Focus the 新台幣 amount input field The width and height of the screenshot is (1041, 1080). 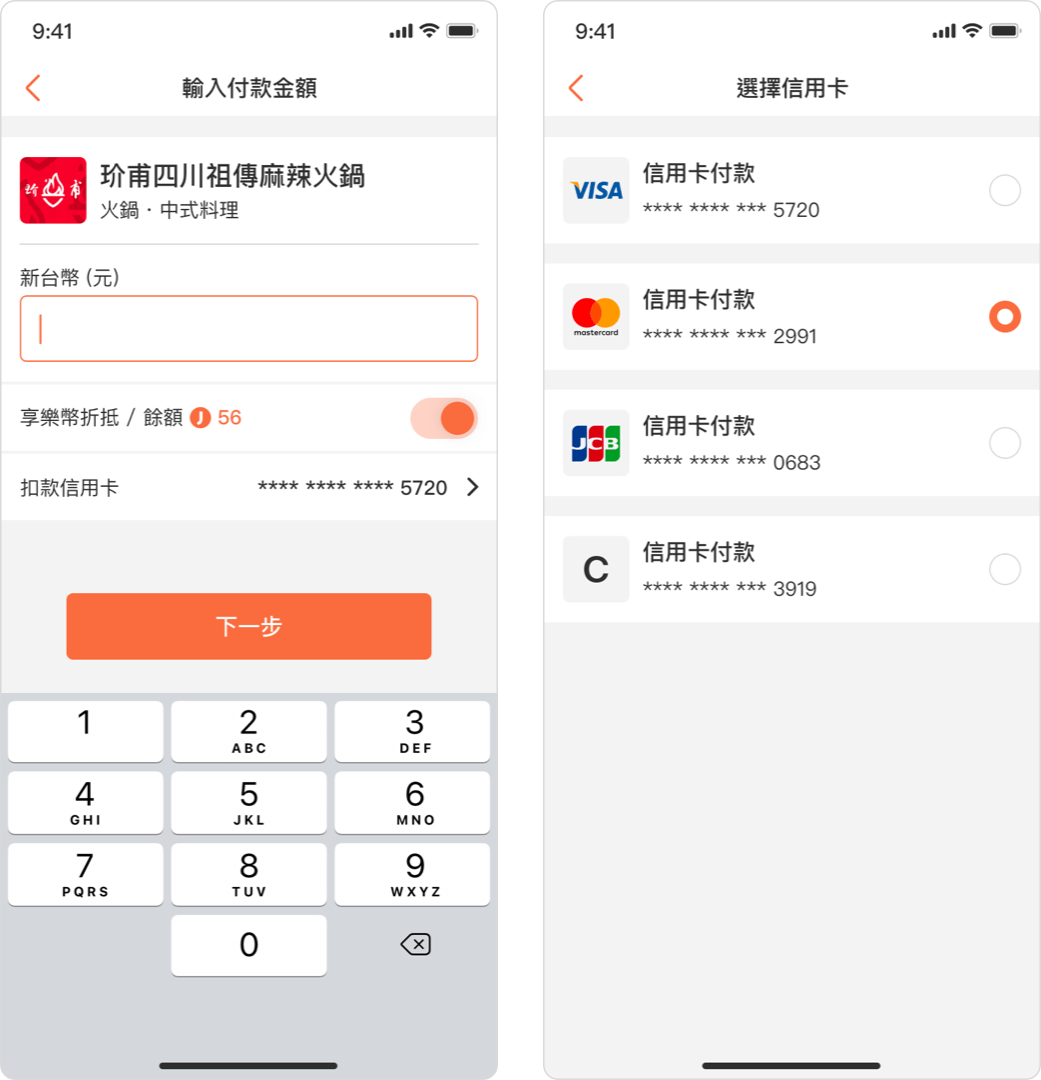point(249,328)
